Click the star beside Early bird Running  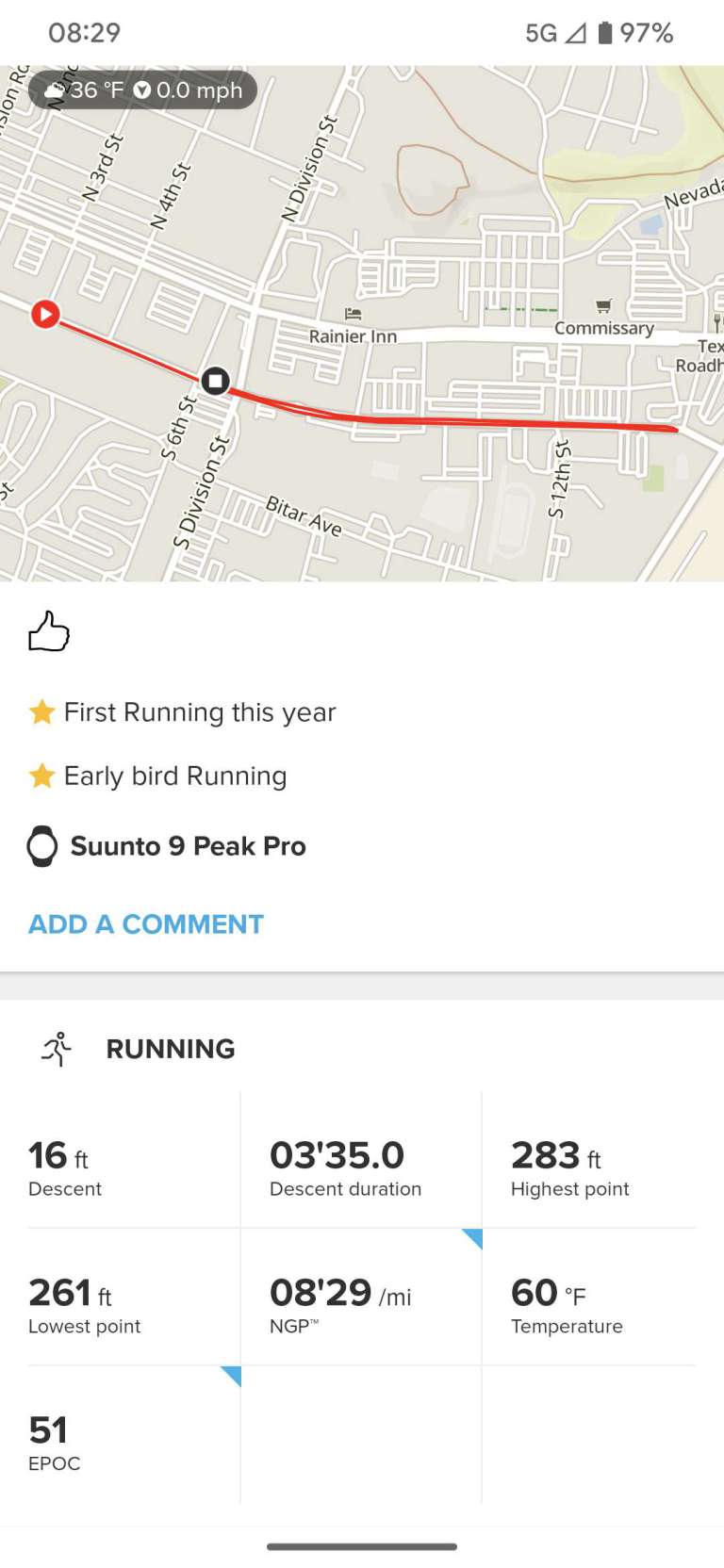41,776
